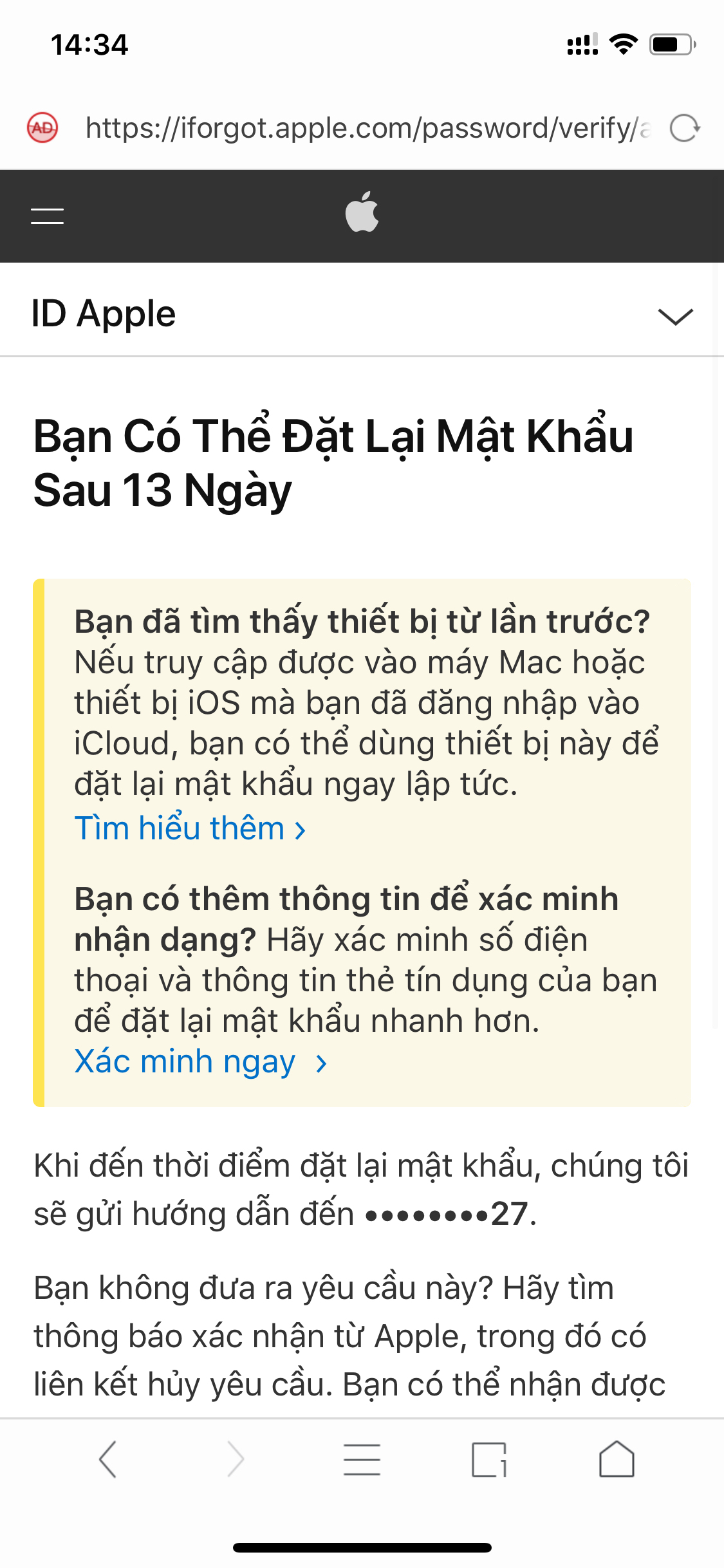Tap the iforgot.apple.com address bar
Screen dimensions: 724x1568
tap(368, 127)
